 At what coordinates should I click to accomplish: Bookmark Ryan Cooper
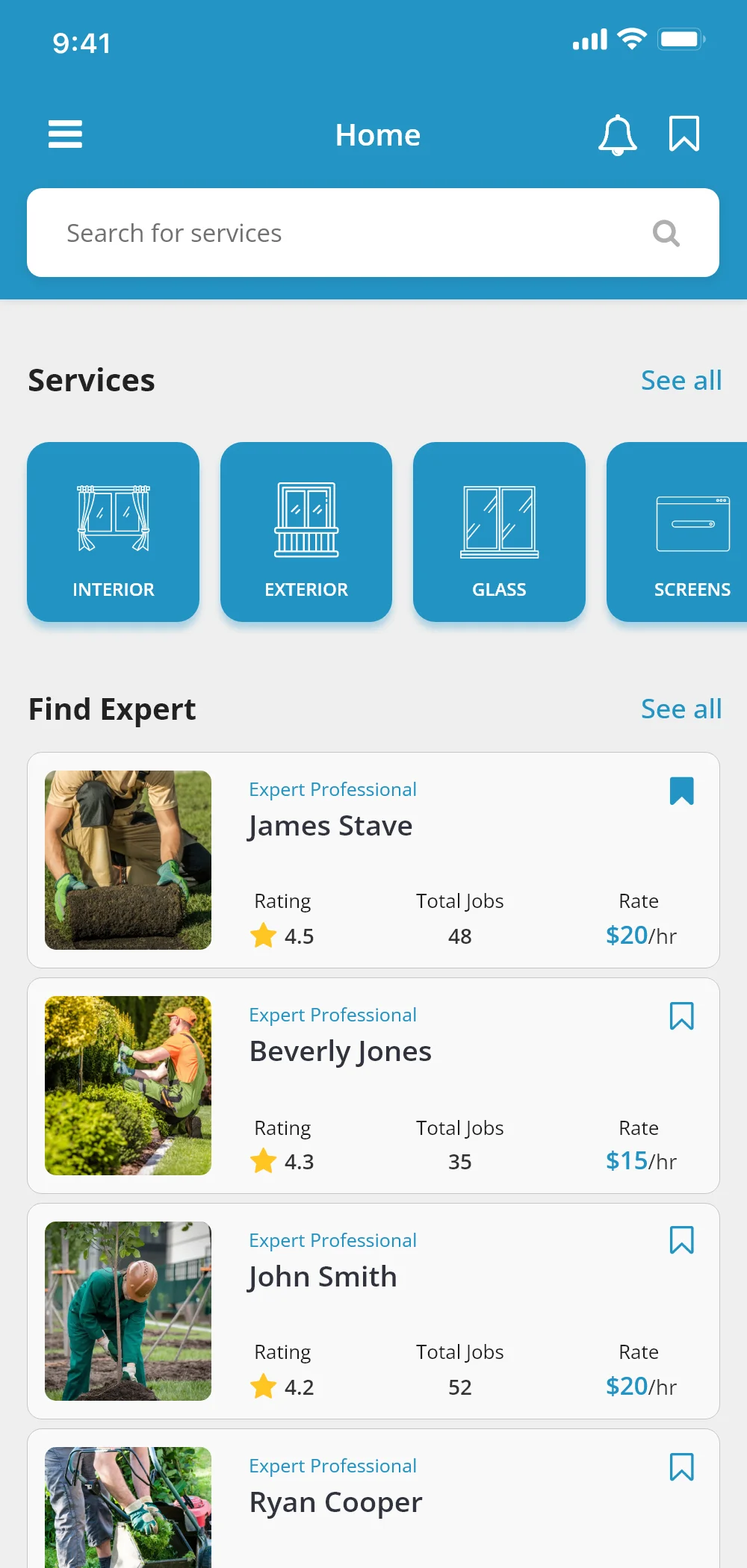(681, 1467)
